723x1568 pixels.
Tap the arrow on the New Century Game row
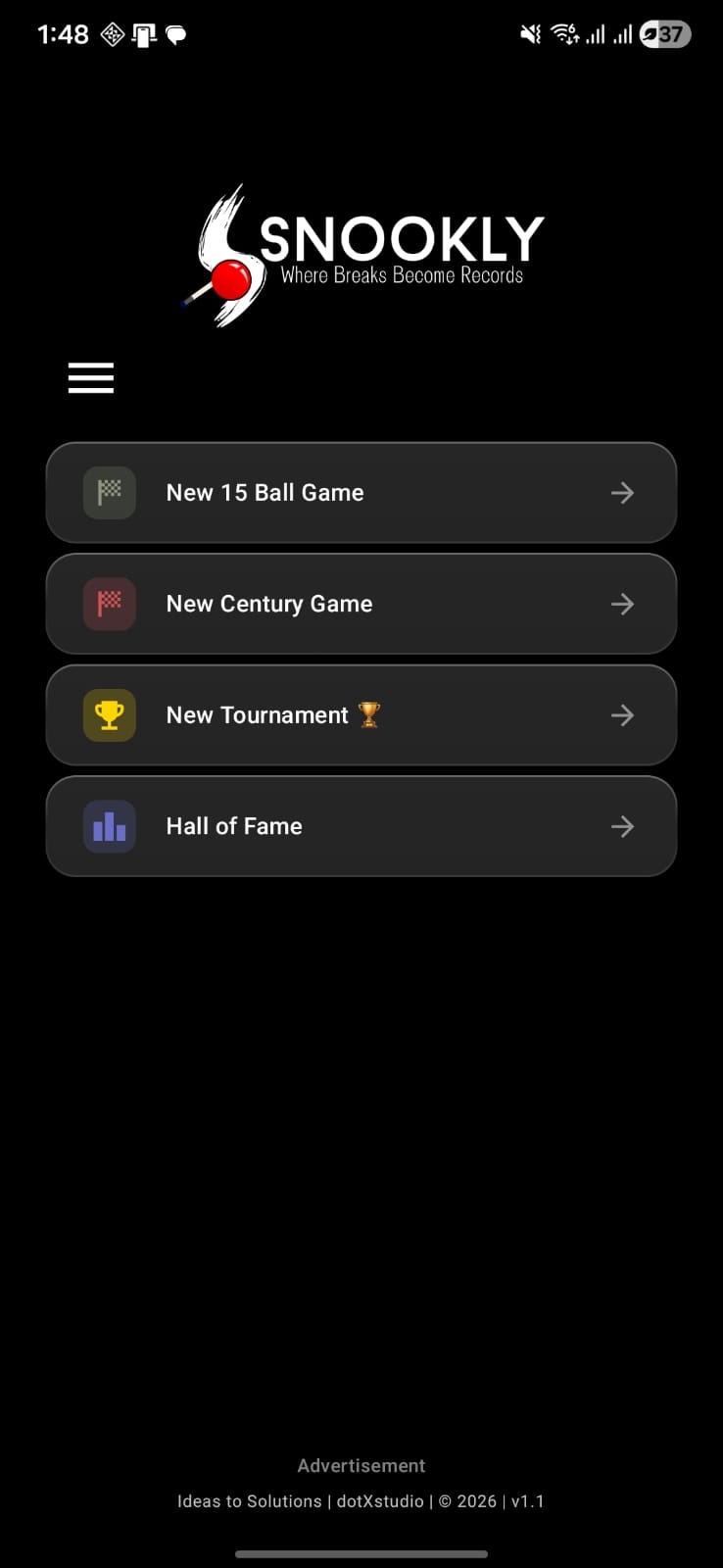(x=622, y=604)
